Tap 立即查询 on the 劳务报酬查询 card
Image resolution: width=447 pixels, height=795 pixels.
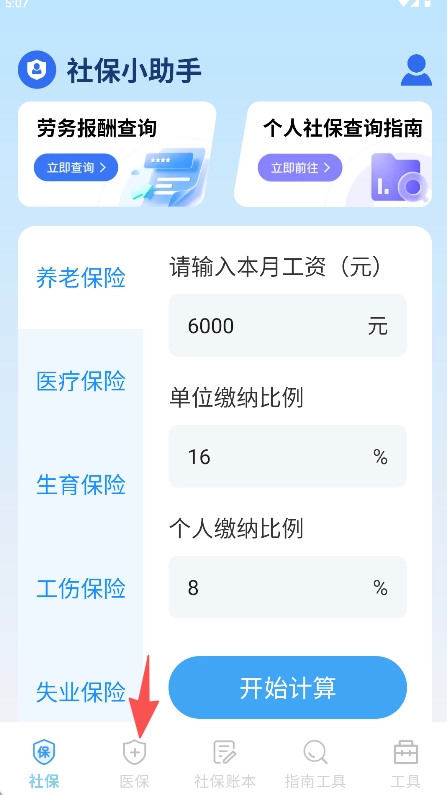(x=76, y=168)
